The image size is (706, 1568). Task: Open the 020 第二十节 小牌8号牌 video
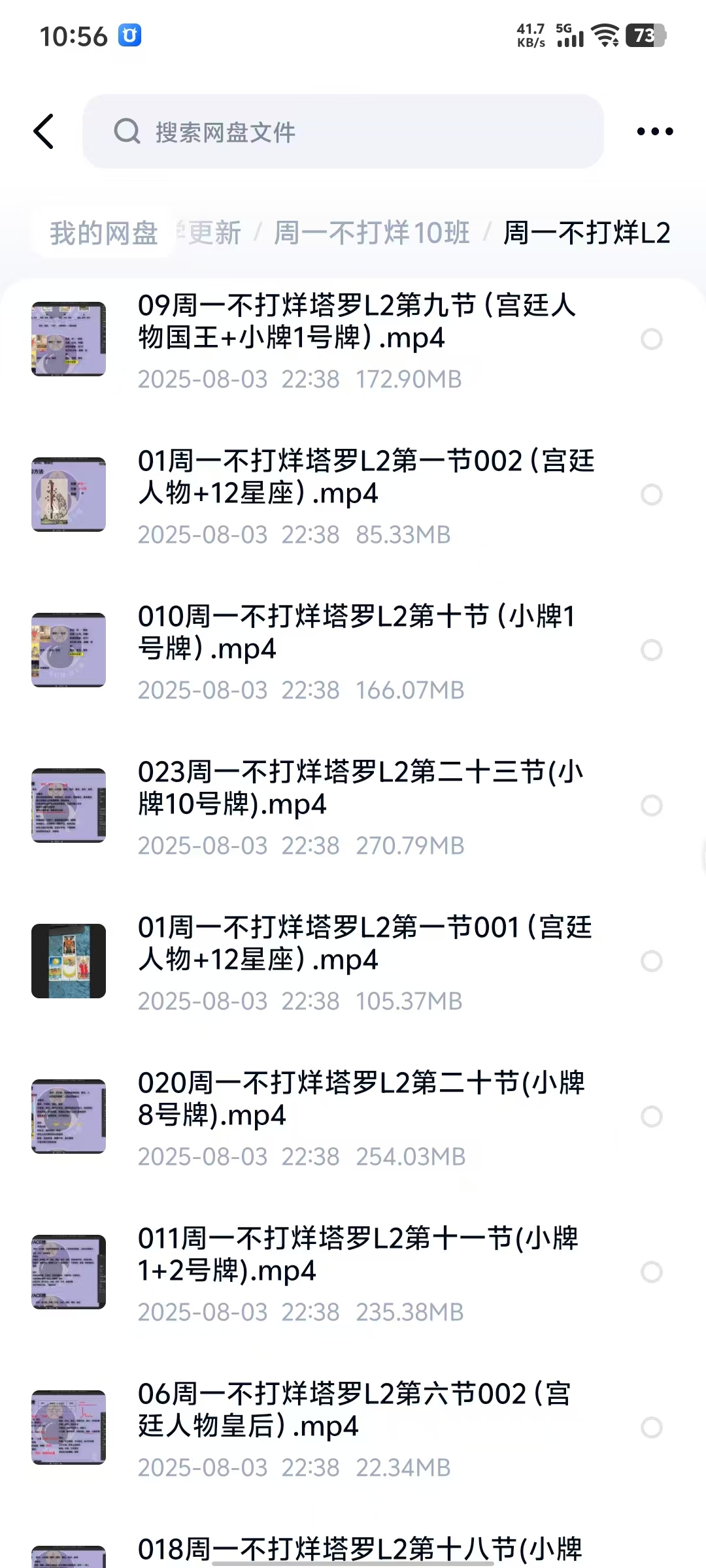point(361,1100)
